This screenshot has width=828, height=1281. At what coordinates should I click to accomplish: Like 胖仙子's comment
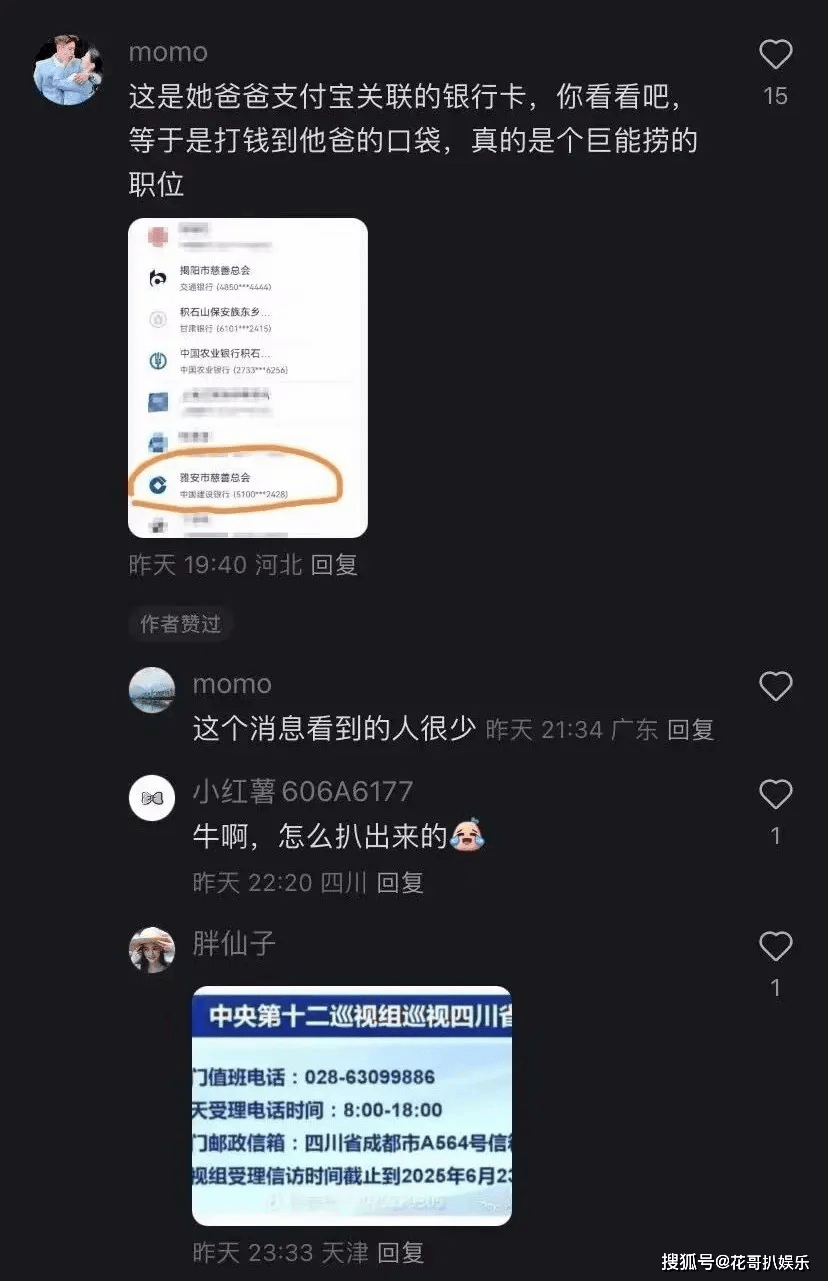[x=775, y=946]
